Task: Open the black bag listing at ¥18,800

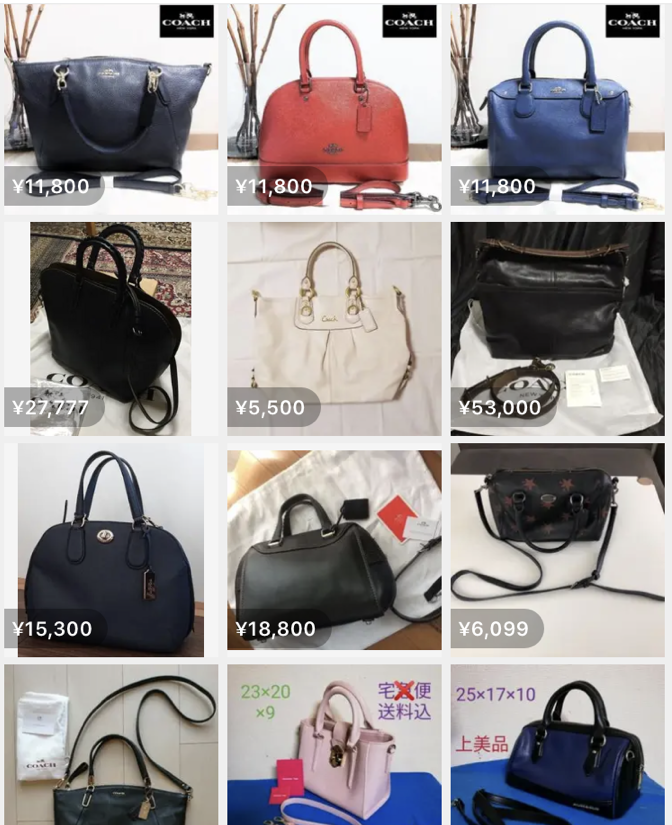Action: coord(333,548)
